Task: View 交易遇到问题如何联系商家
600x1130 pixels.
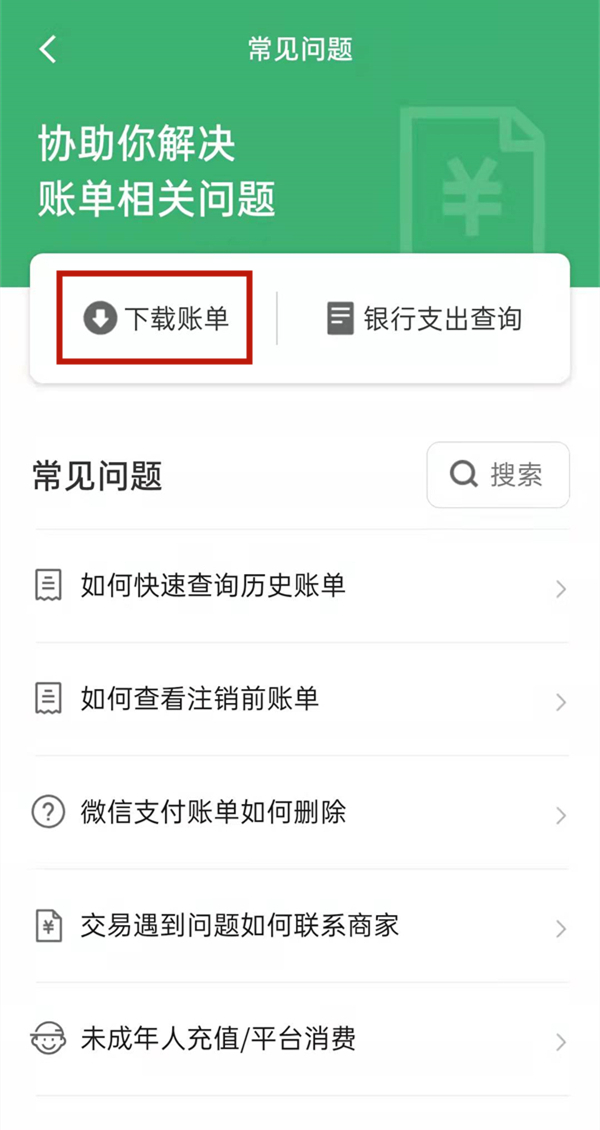Action: pyautogui.click(x=300, y=926)
